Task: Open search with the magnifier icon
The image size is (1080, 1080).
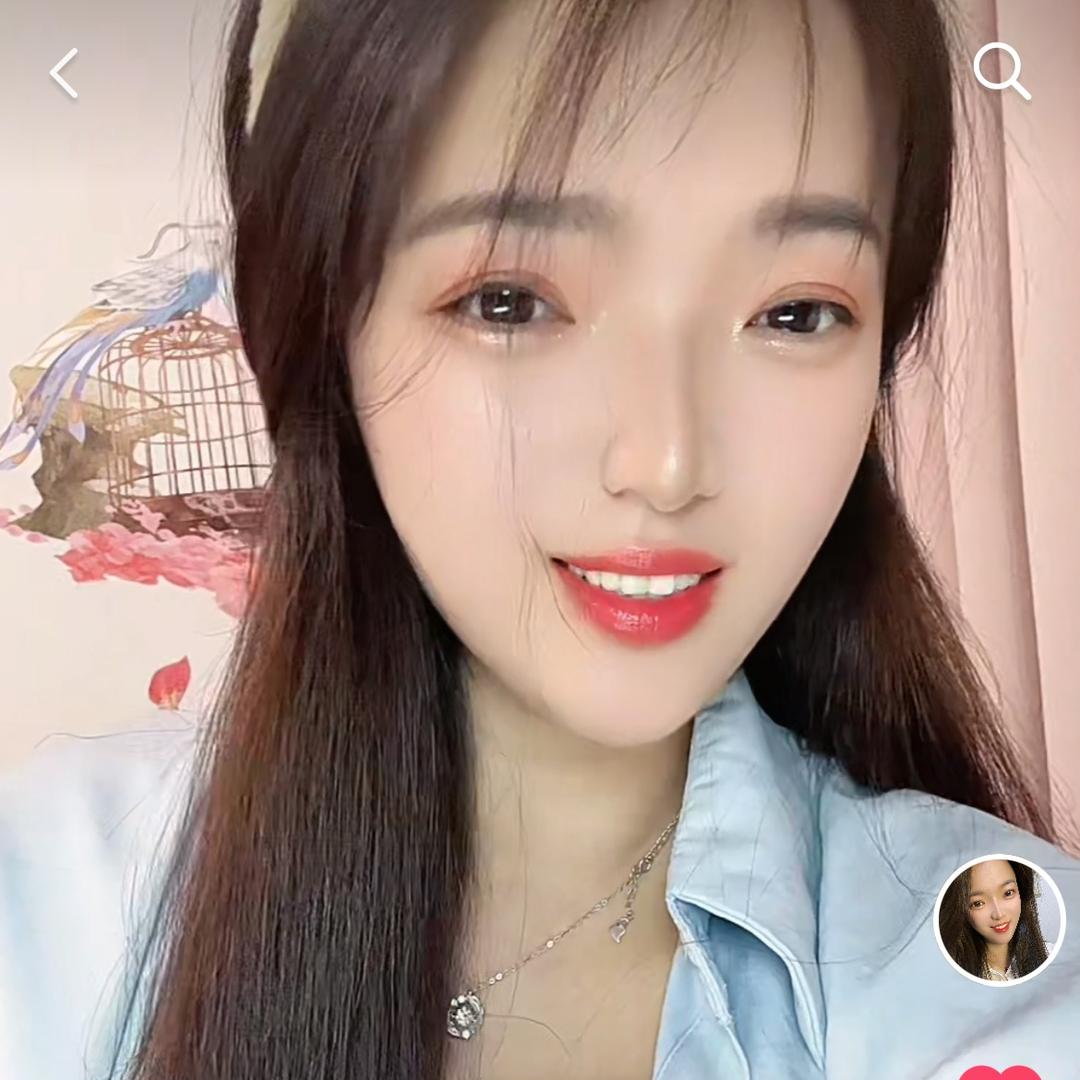Action: point(1001,70)
